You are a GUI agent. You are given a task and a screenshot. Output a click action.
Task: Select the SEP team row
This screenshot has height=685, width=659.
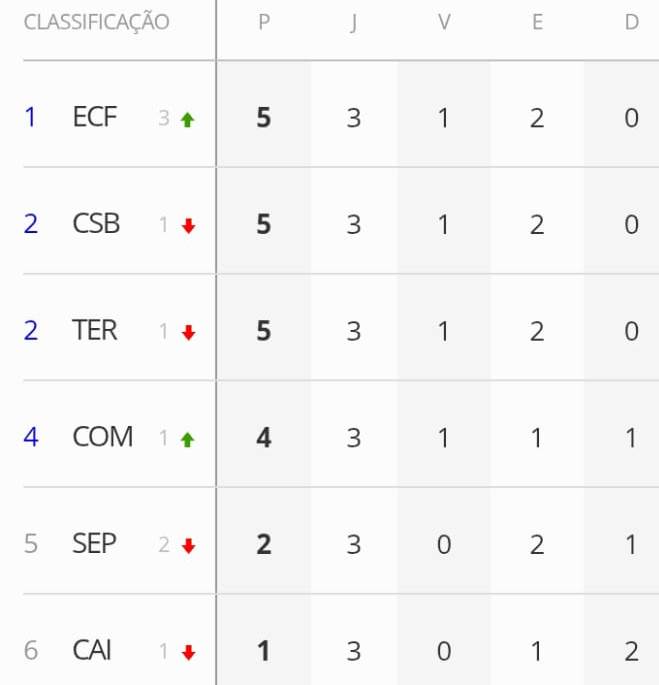pyautogui.click(x=95, y=543)
